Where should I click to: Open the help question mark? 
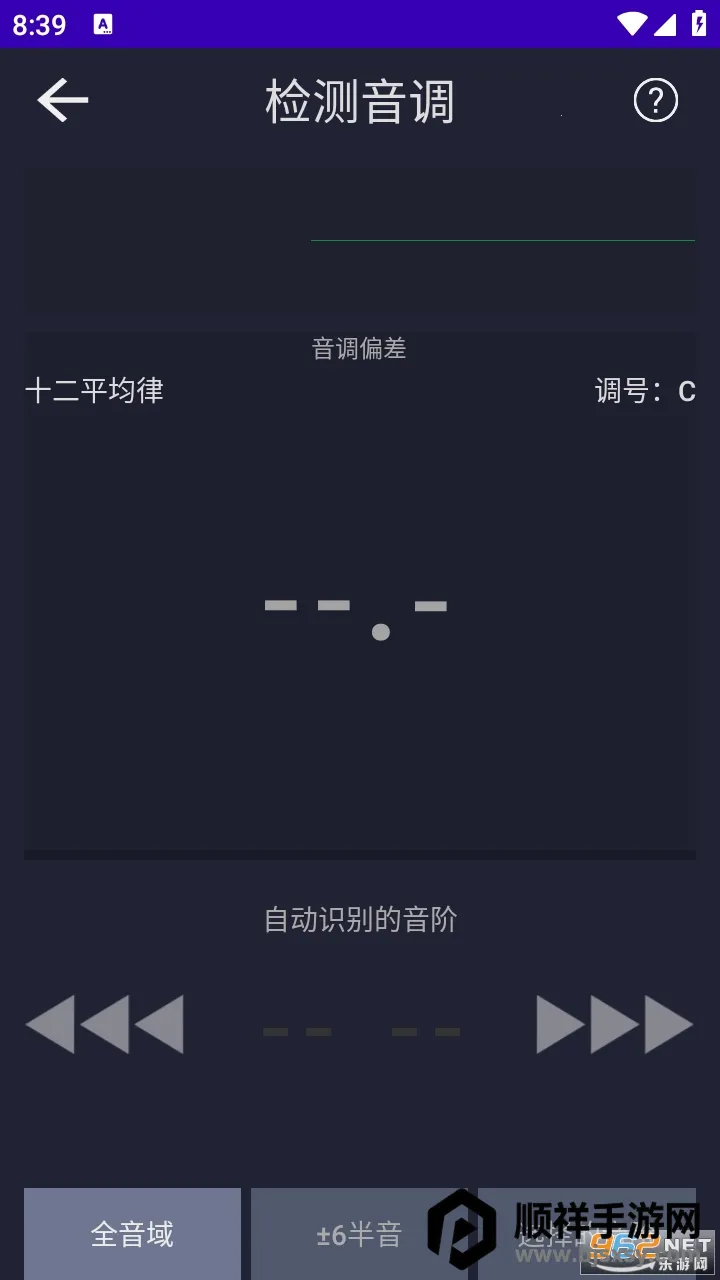pyautogui.click(x=656, y=101)
